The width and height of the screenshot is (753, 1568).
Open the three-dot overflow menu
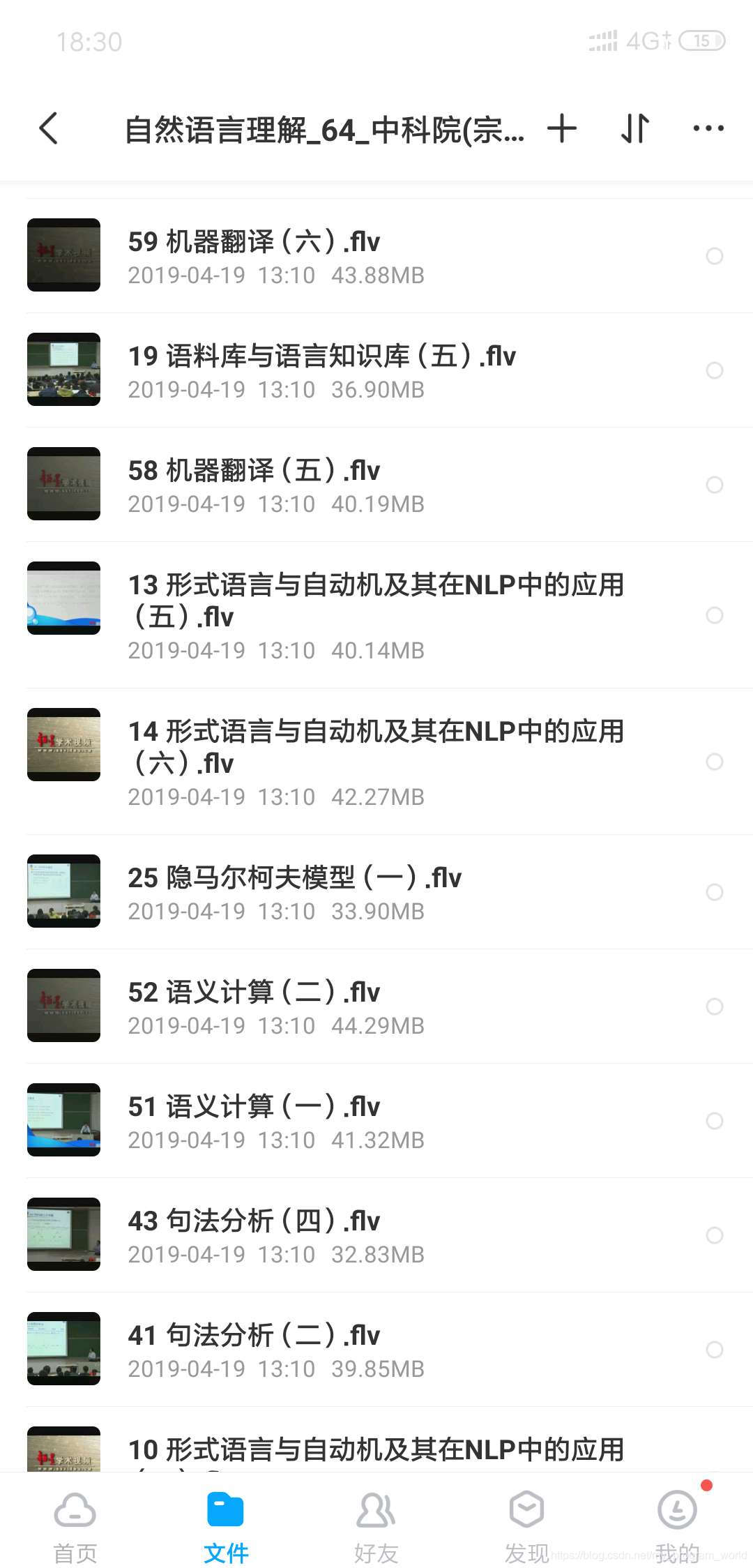click(x=708, y=129)
